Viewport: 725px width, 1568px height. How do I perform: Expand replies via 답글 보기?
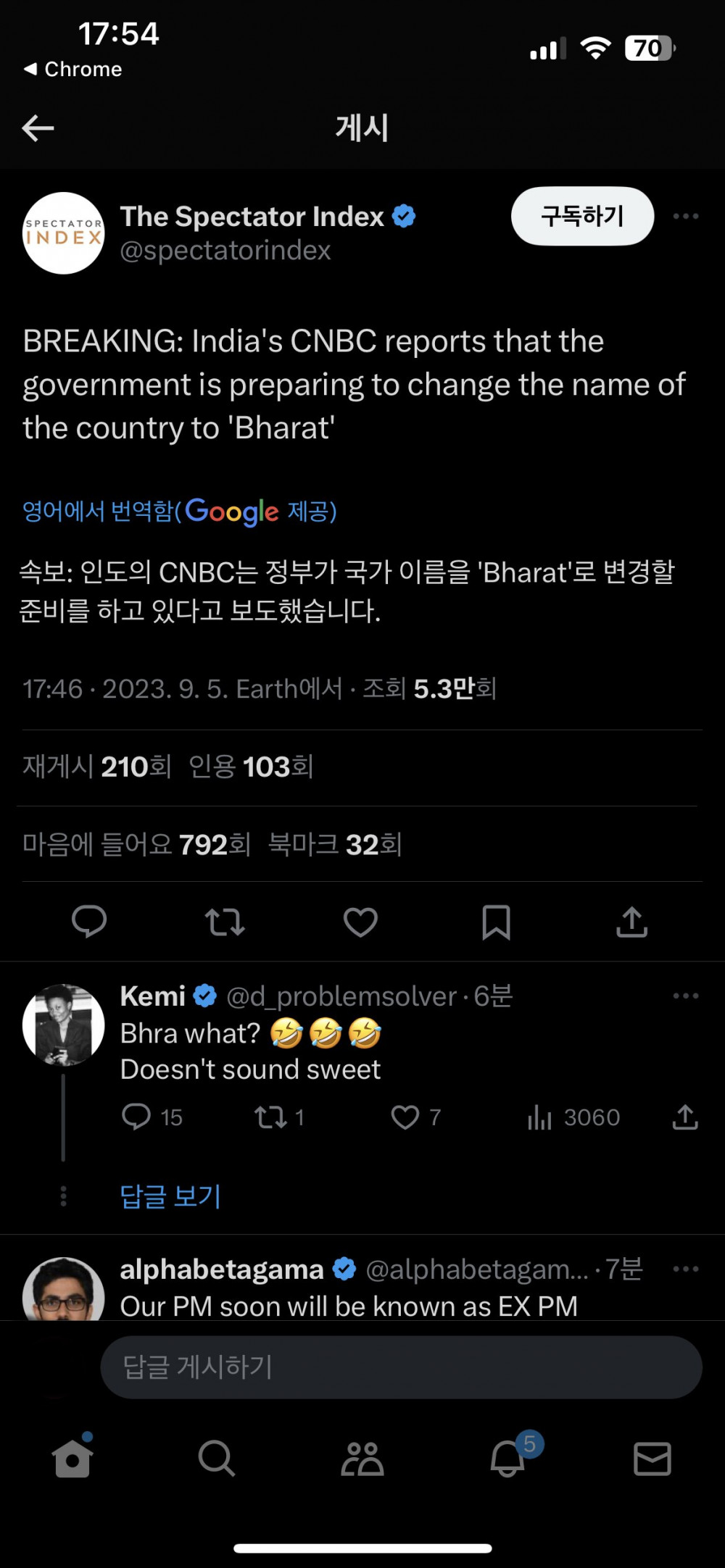point(170,1197)
